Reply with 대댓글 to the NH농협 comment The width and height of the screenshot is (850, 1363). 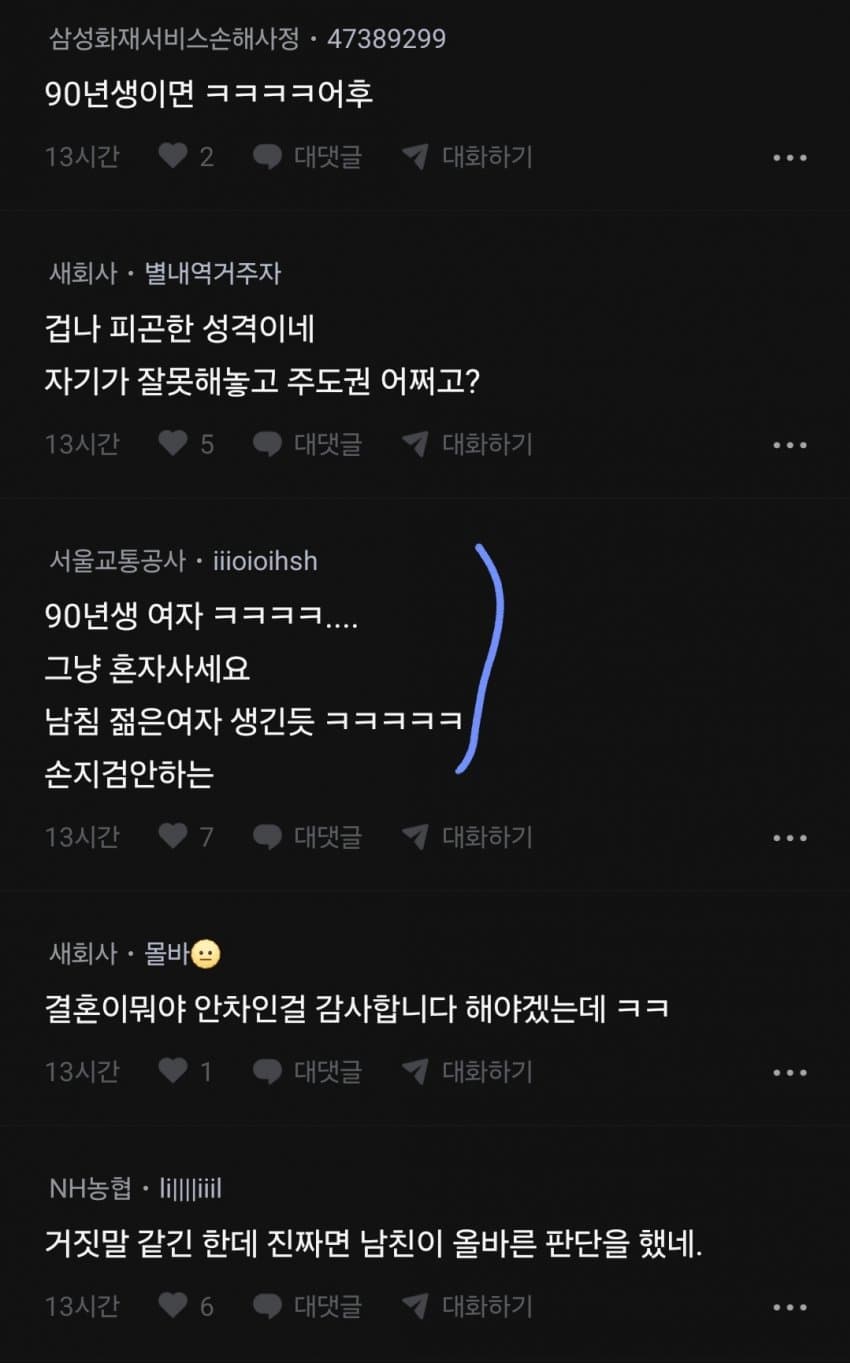(x=307, y=1306)
